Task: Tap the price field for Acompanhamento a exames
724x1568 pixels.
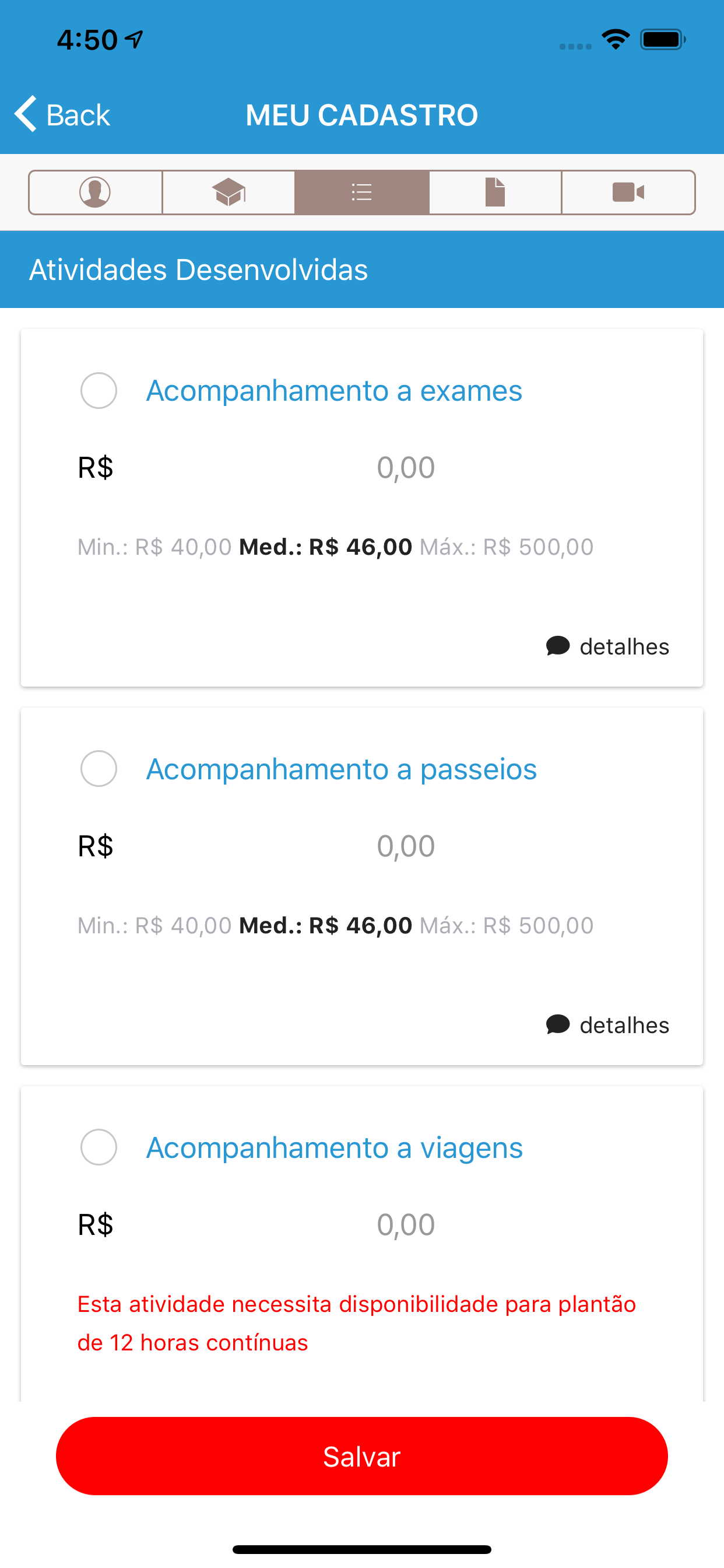Action: pos(406,467)
